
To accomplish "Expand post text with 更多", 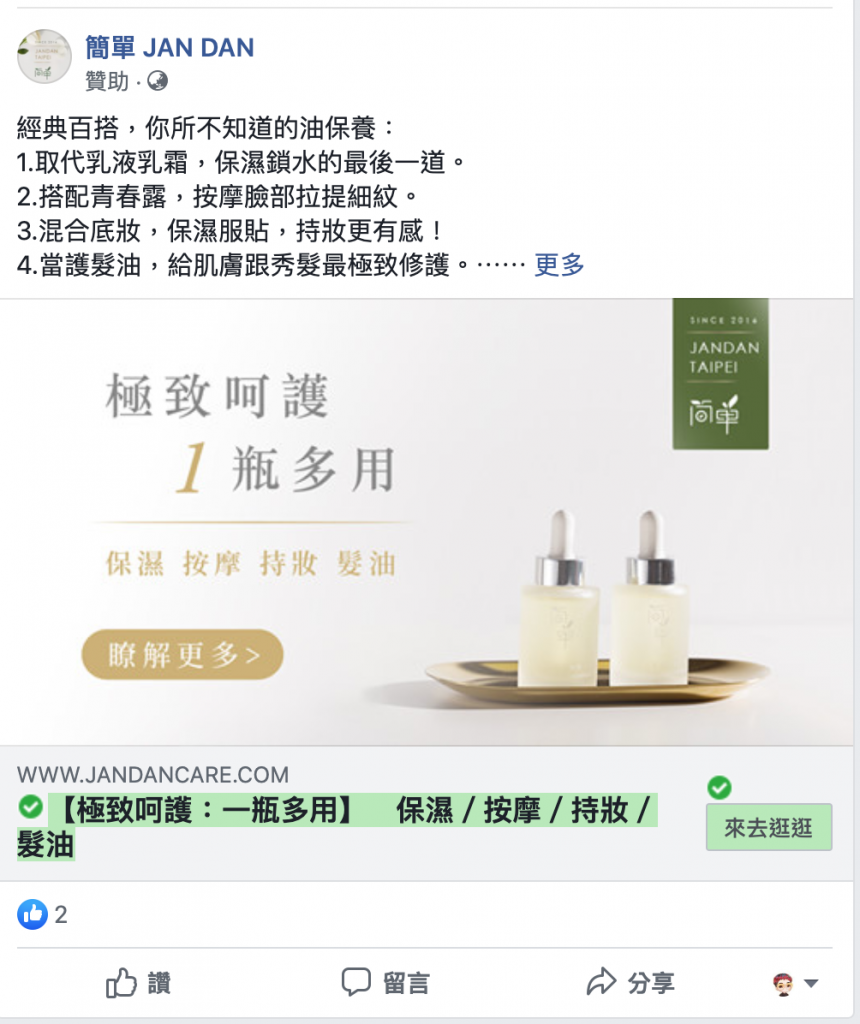I will pos(559,265).
